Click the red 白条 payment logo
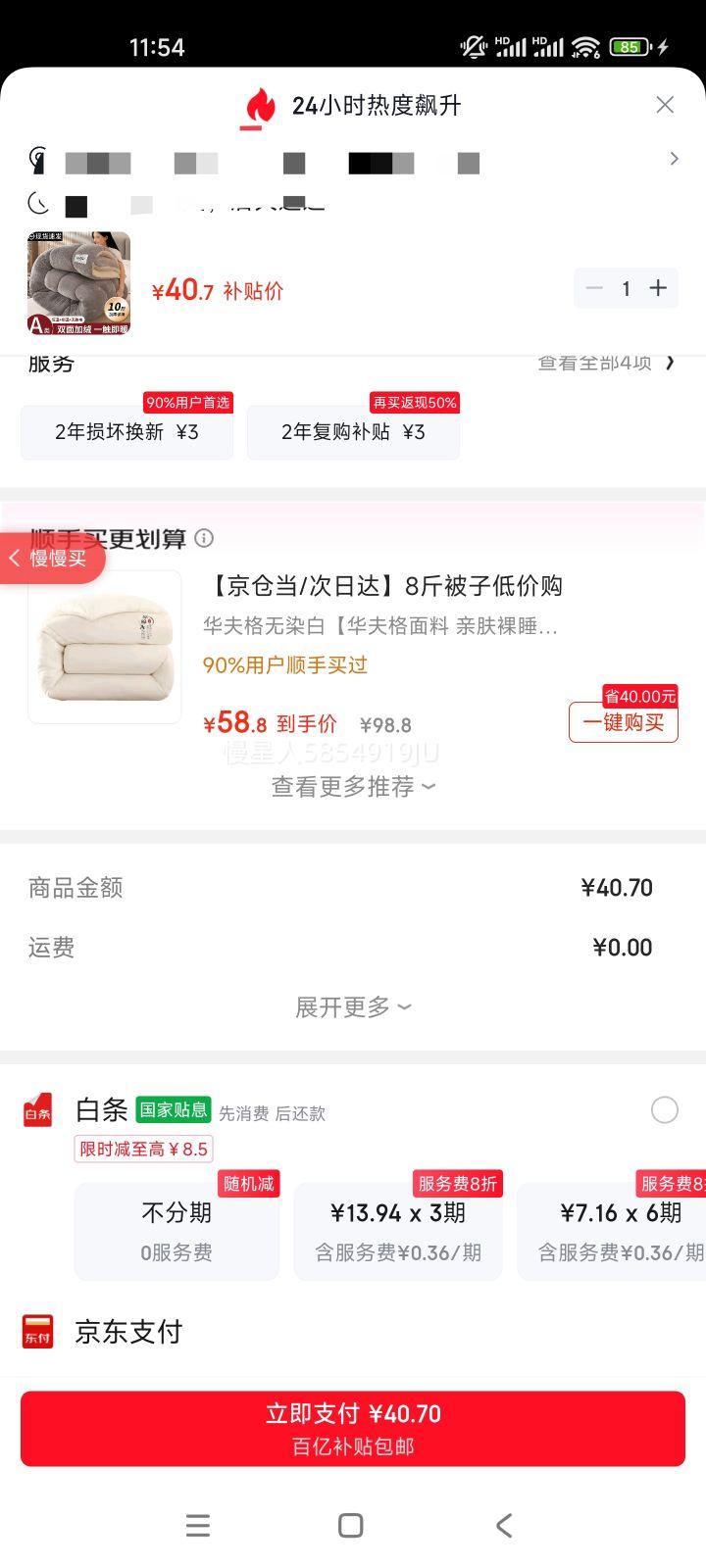The image size is (706, 1568). [37, 1111]
